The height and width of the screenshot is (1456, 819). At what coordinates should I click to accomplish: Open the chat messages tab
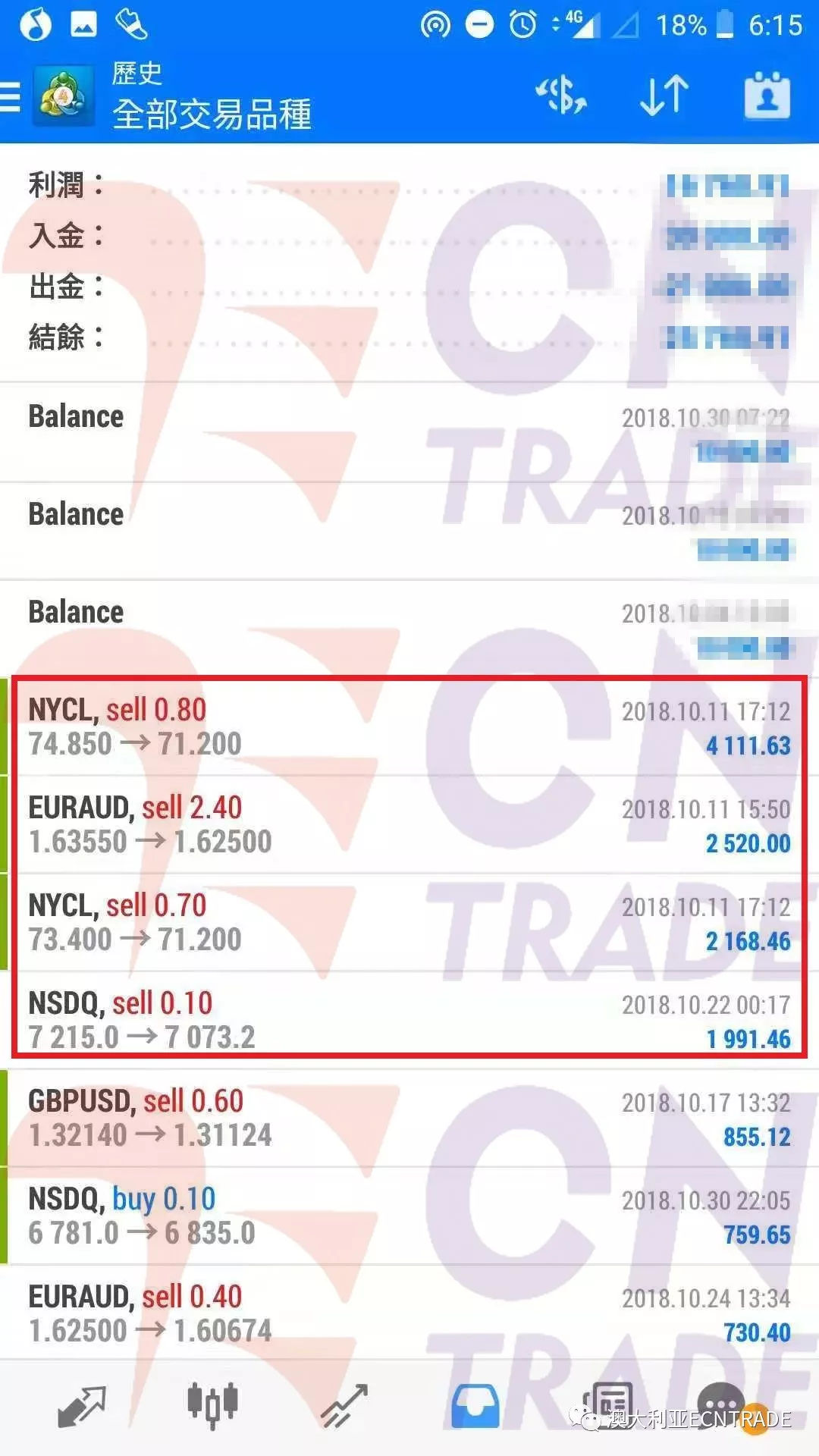721,1403
